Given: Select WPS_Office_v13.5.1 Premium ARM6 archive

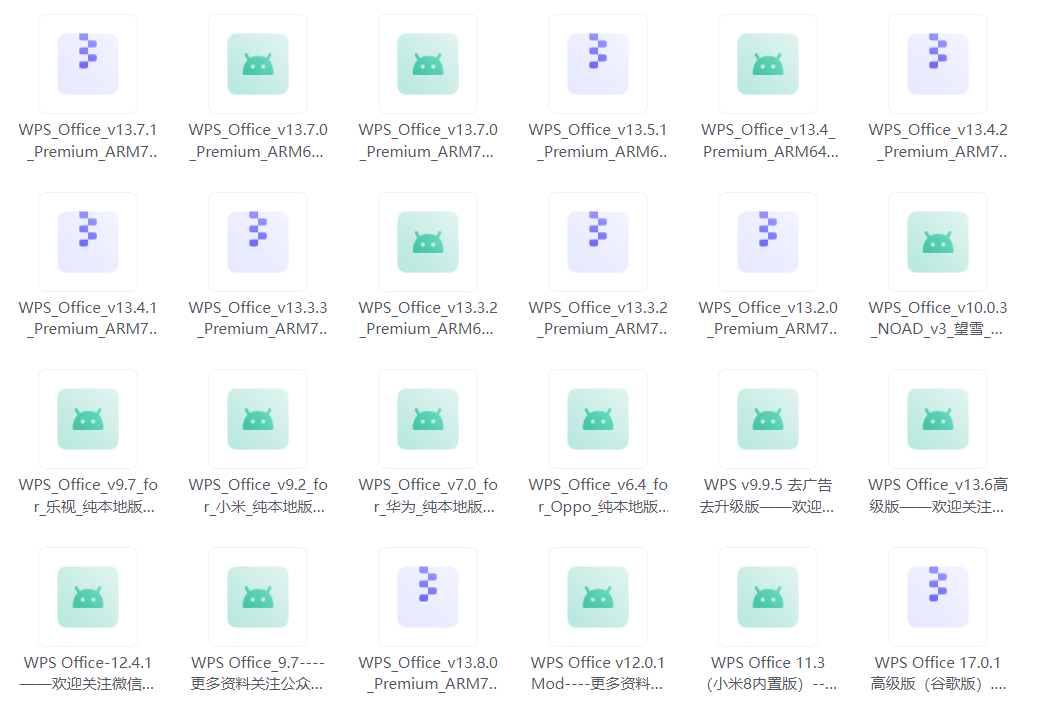Looking at the screenshot, I should point(598,64).
